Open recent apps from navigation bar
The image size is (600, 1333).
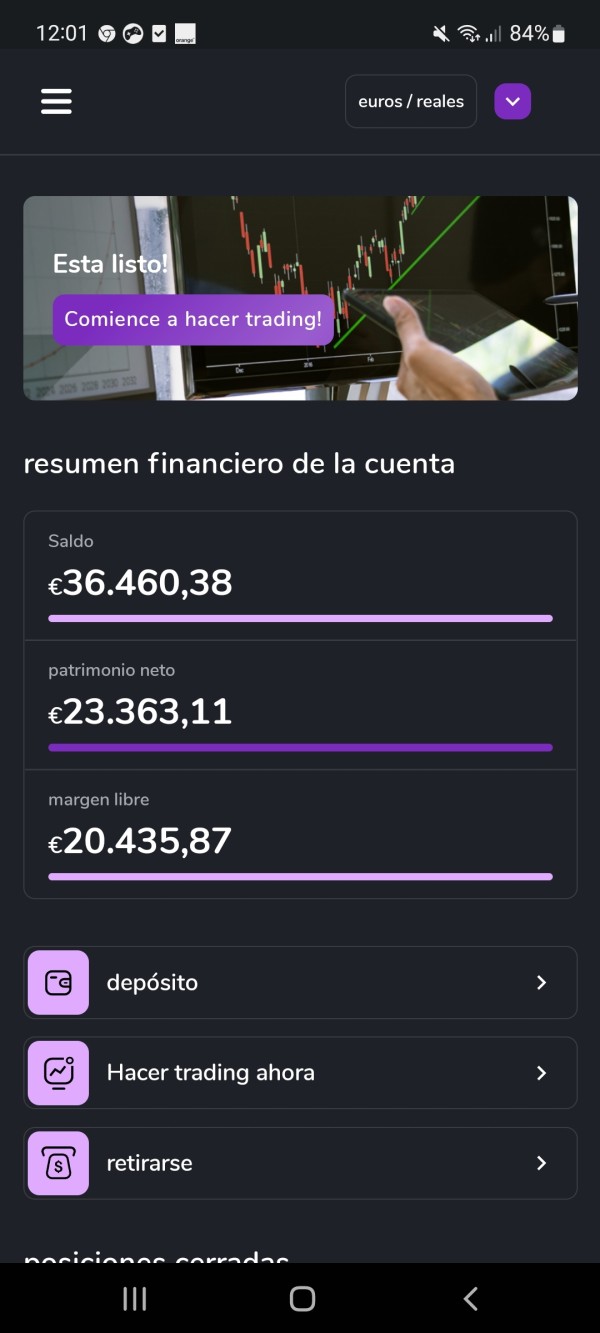[134, 1298]
